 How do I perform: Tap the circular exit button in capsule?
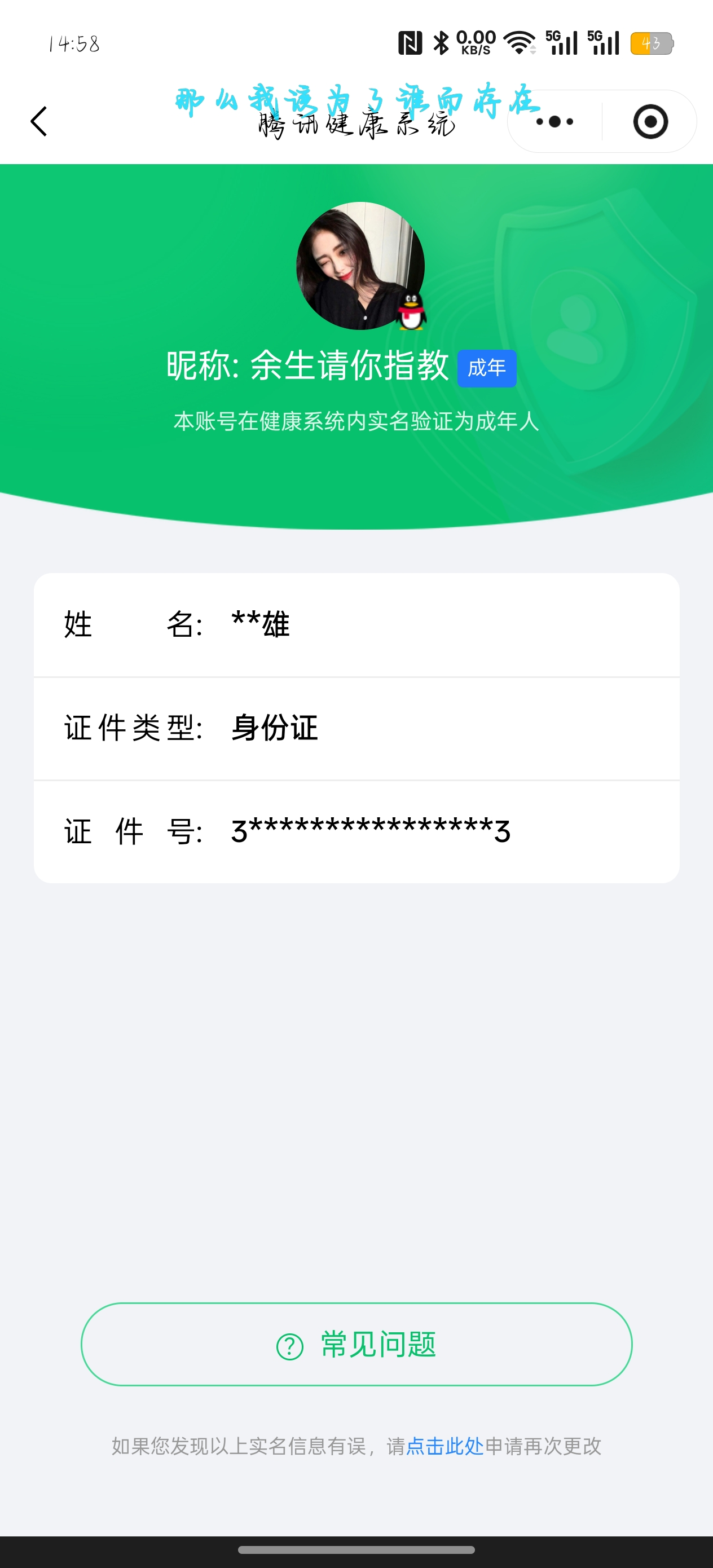(650, 121)
